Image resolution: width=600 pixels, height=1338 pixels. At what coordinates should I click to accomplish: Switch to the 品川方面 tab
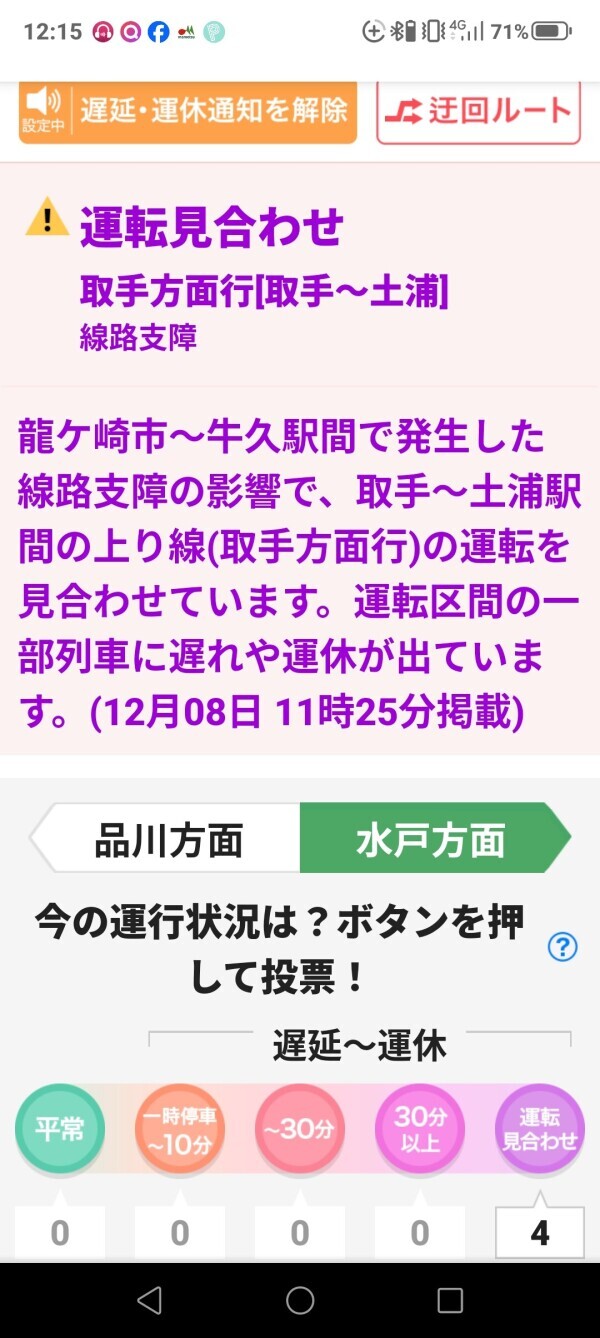tap(168, 839)
